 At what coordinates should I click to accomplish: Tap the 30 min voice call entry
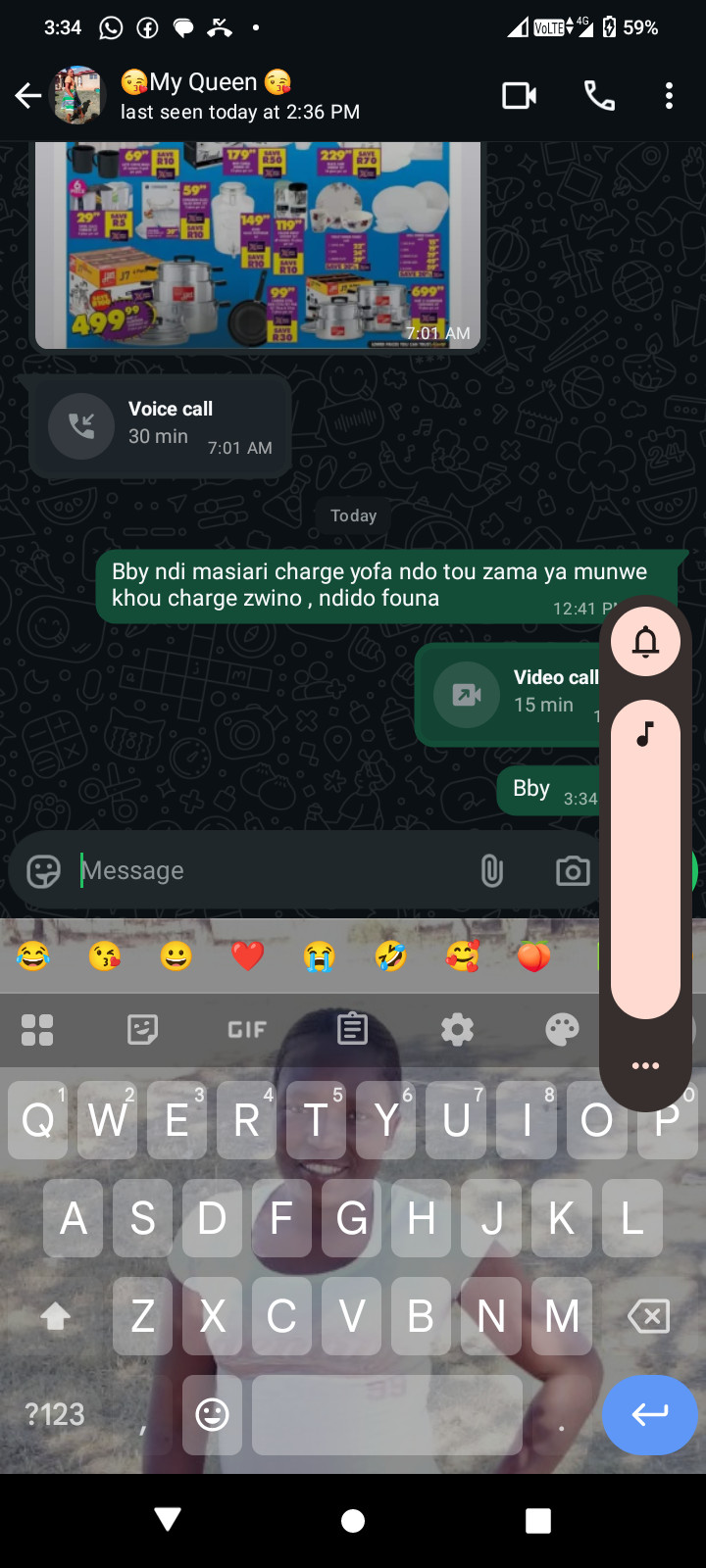161,426
